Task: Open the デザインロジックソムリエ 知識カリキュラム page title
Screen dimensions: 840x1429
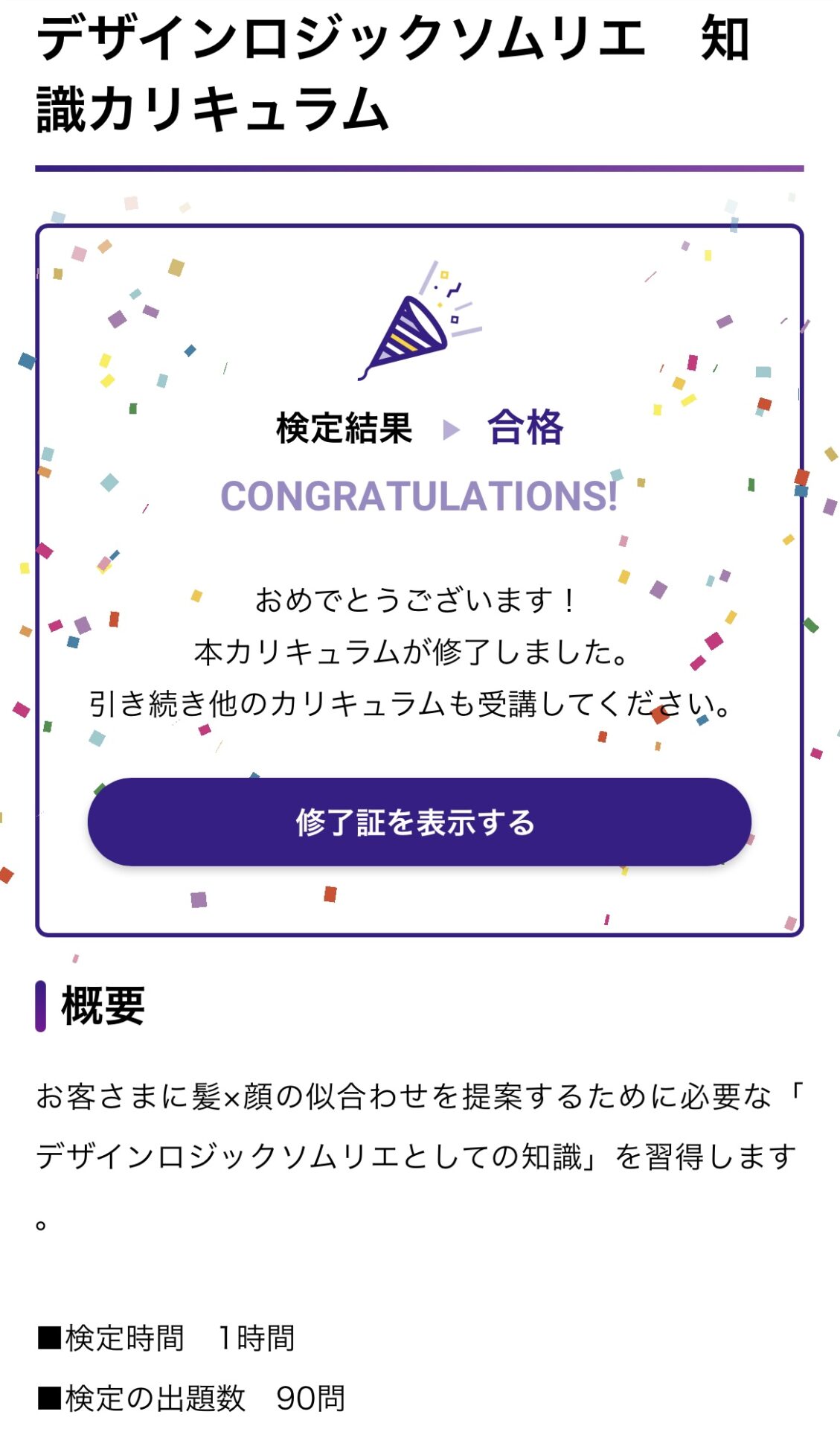Action: pyautogui.click(x=387, y=71)
